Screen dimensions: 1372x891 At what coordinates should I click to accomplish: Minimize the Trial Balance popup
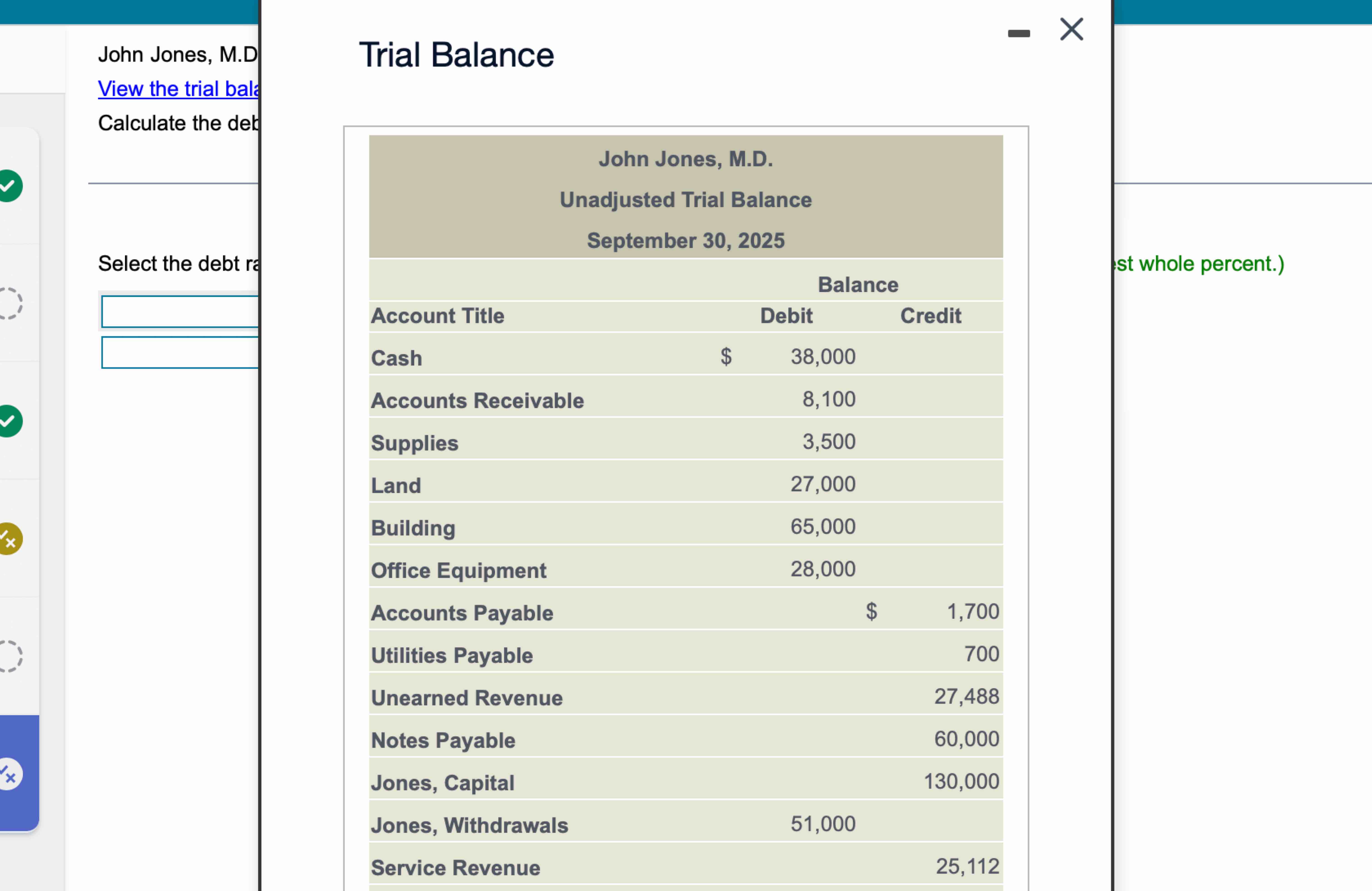point(1019,33)
